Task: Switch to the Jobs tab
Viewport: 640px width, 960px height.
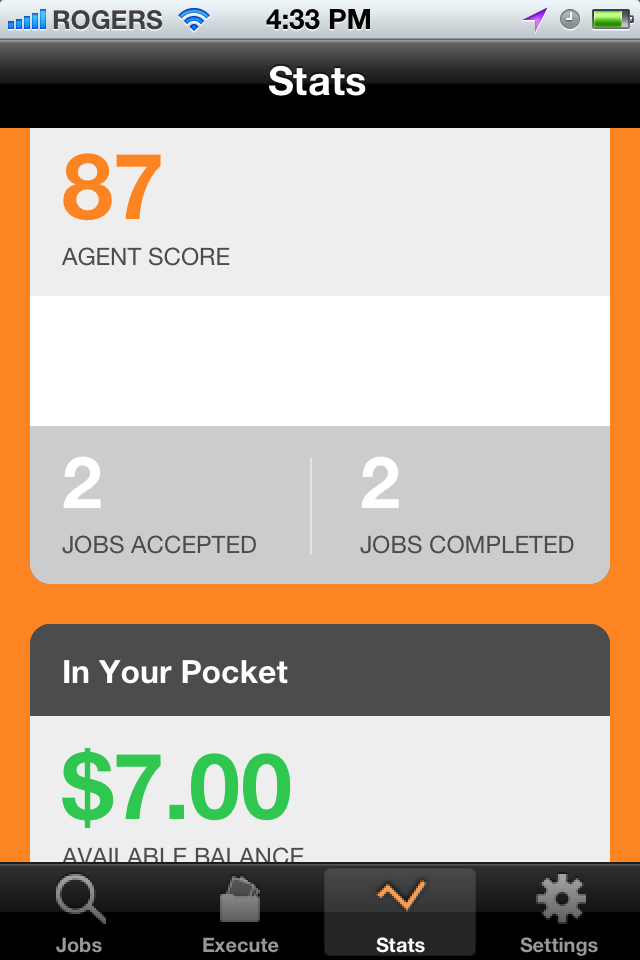Action: [x=80, y=912]
